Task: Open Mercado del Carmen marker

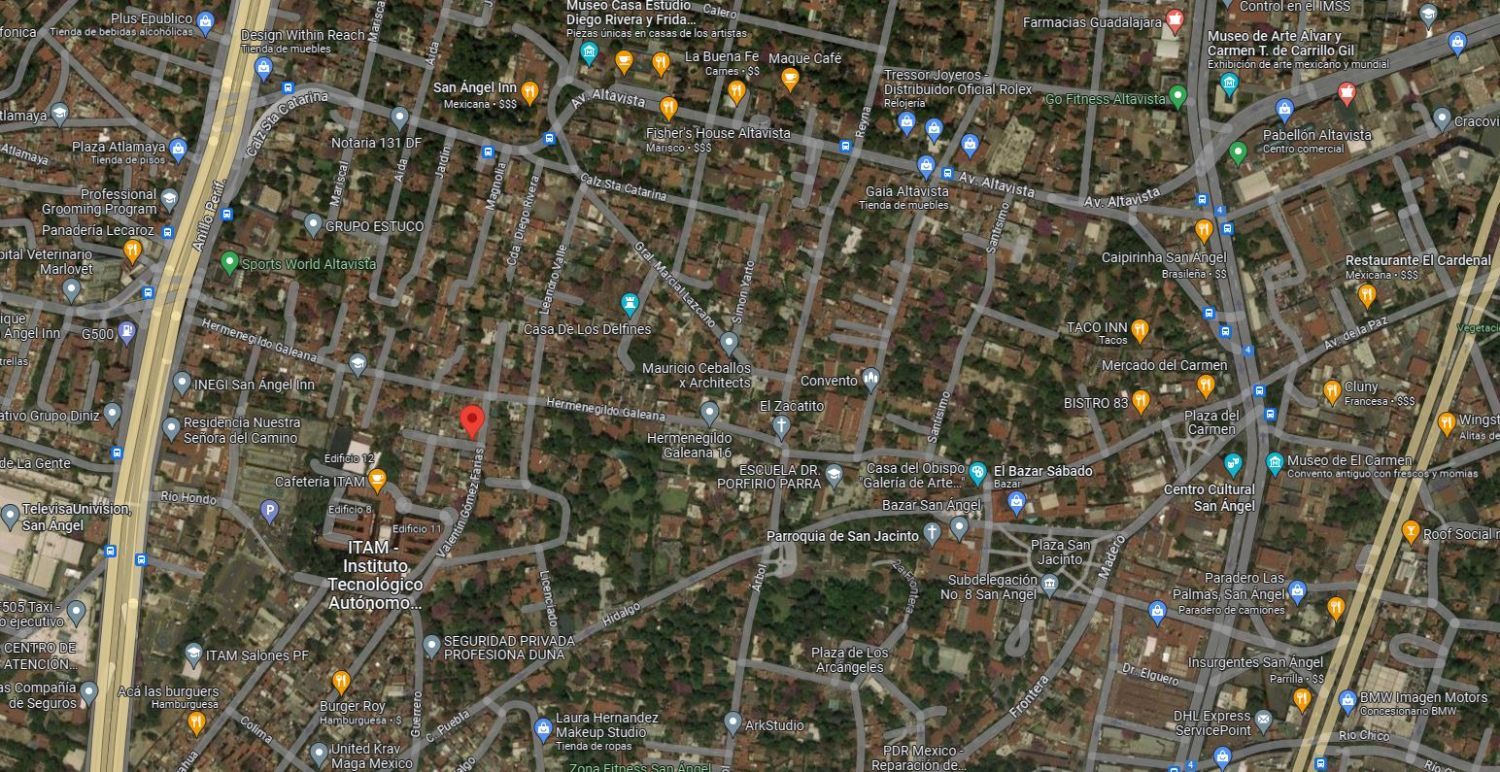Action: pos(1205,385)
